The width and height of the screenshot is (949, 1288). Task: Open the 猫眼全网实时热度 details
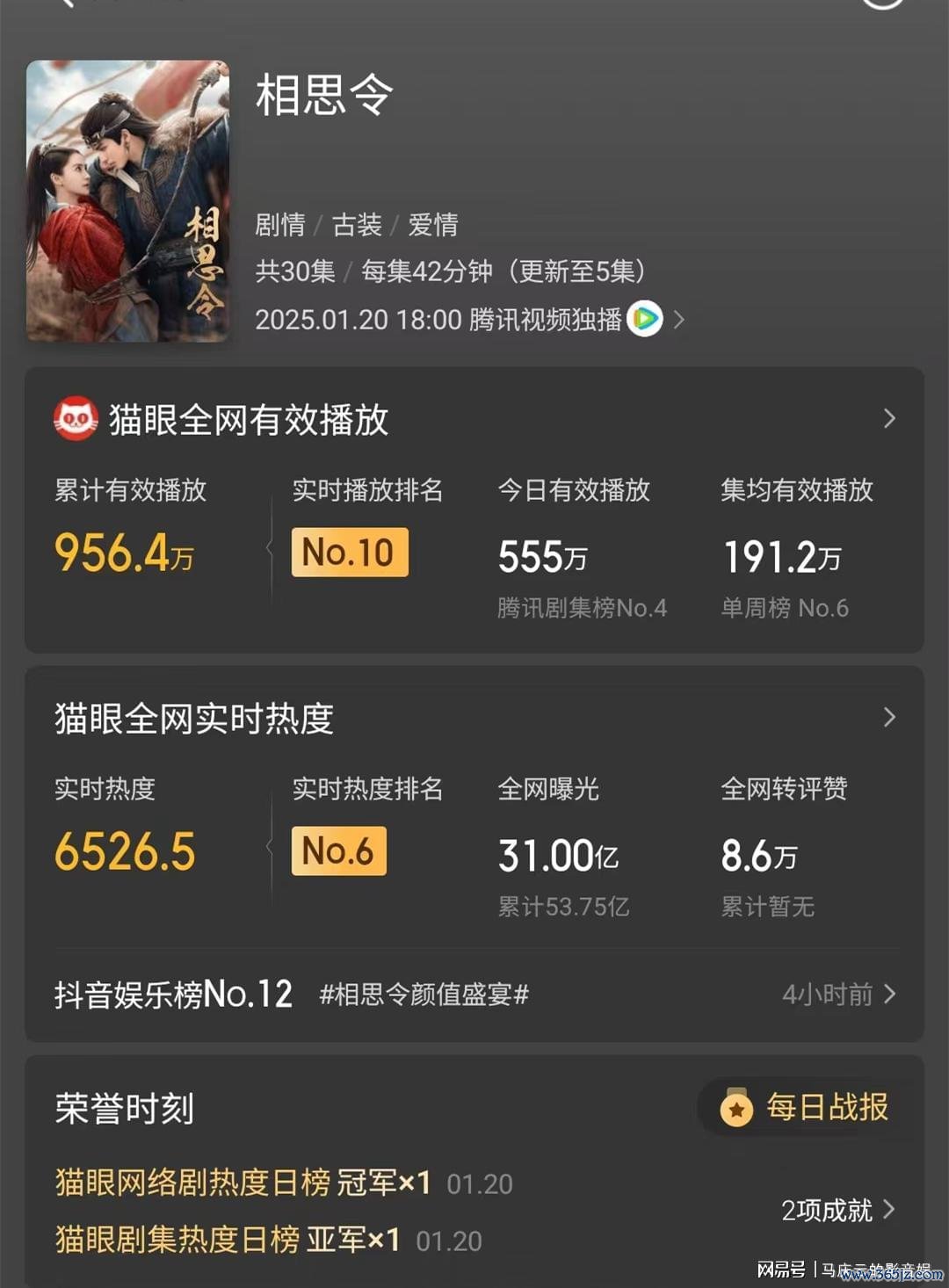click(888, 718)
